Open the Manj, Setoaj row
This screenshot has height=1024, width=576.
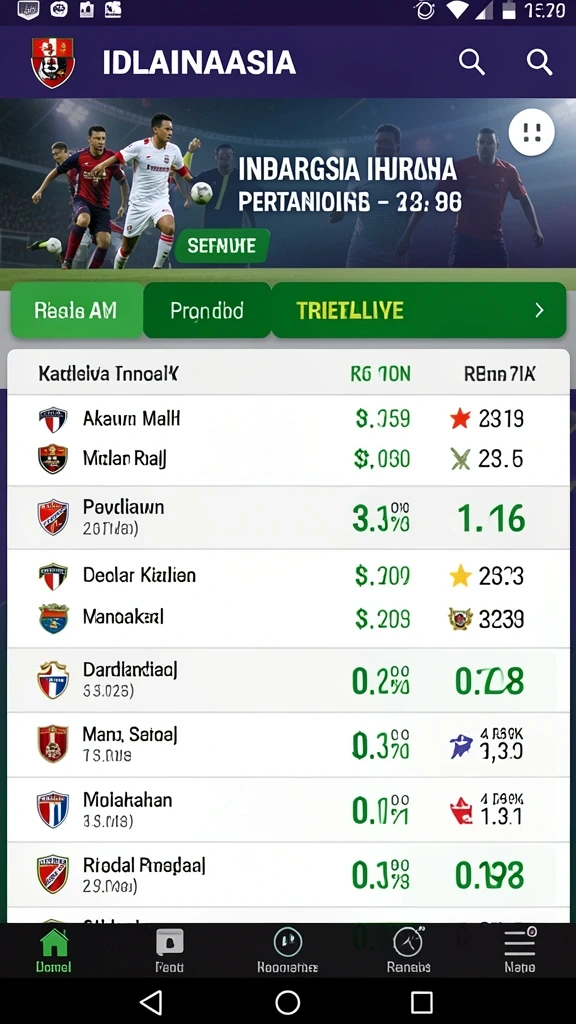[x=288, y=744]
